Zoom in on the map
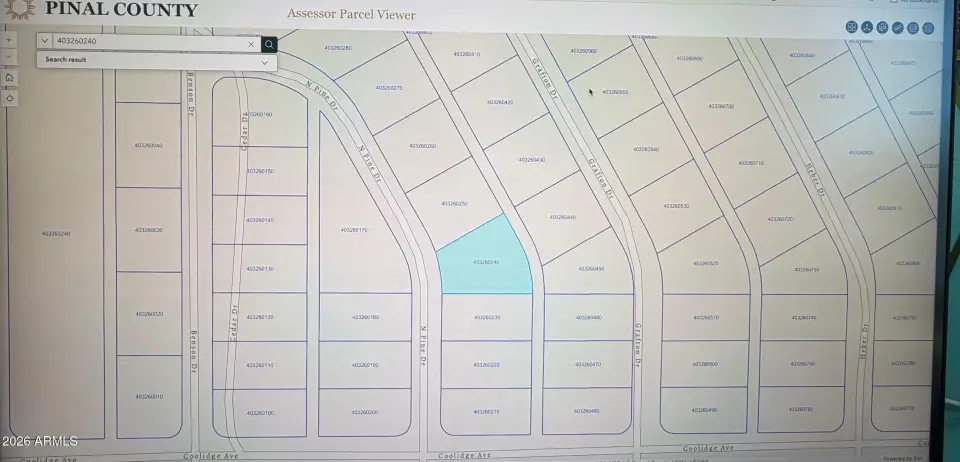Image resolution: width=960 pixels, height=462 pixels. coord(9,41)
